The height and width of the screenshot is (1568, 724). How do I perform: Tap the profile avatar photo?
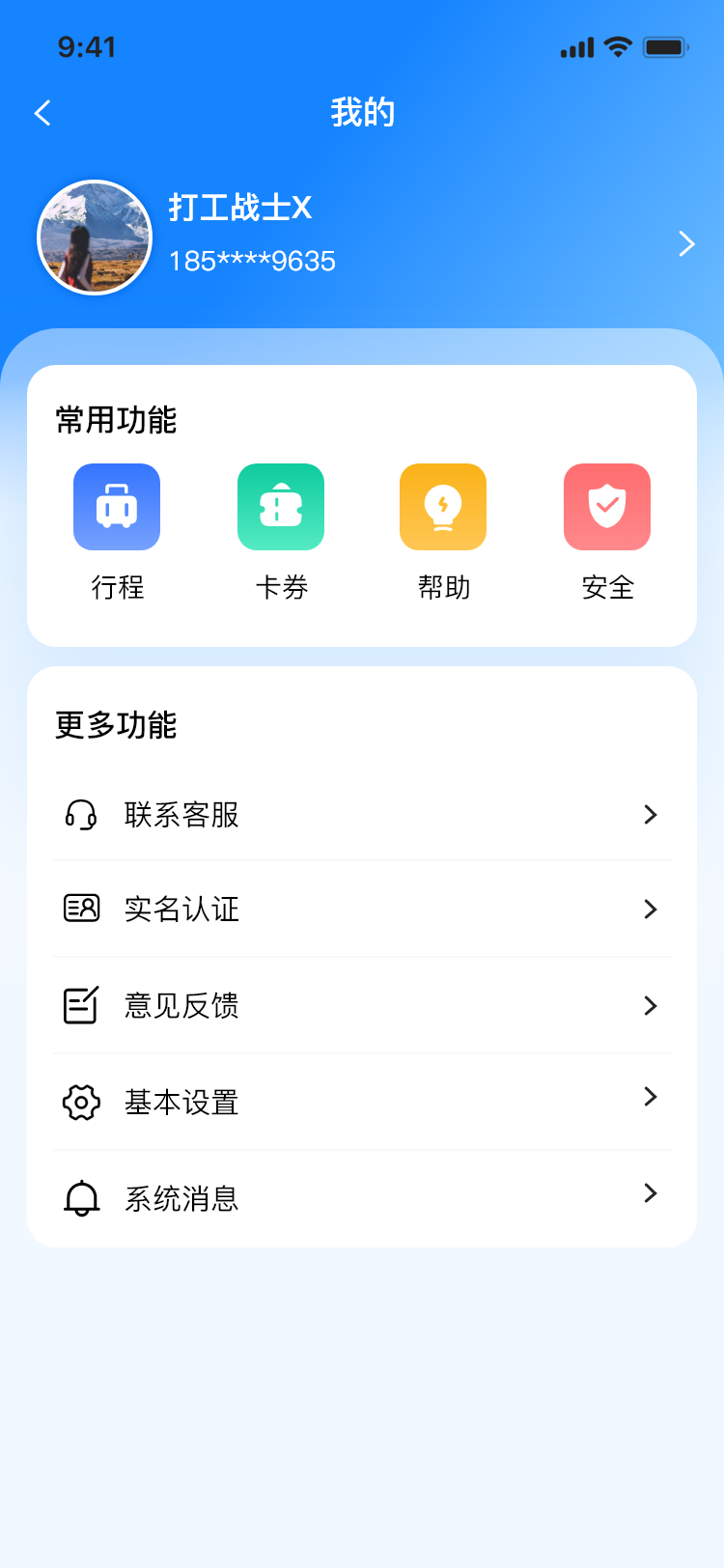click(x=95, y=238)
